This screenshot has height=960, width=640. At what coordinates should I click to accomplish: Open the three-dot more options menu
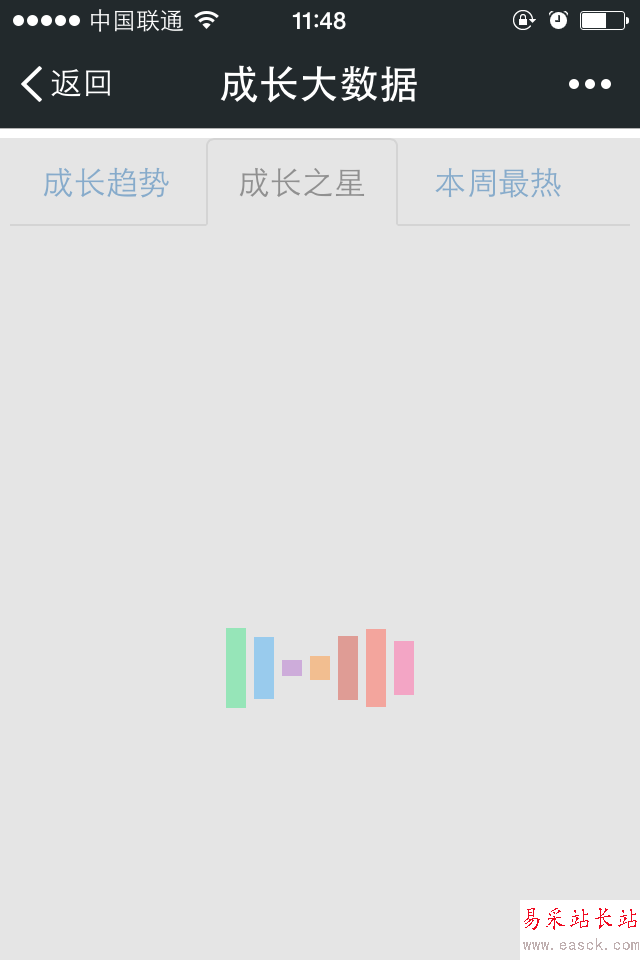pos(589,84)
